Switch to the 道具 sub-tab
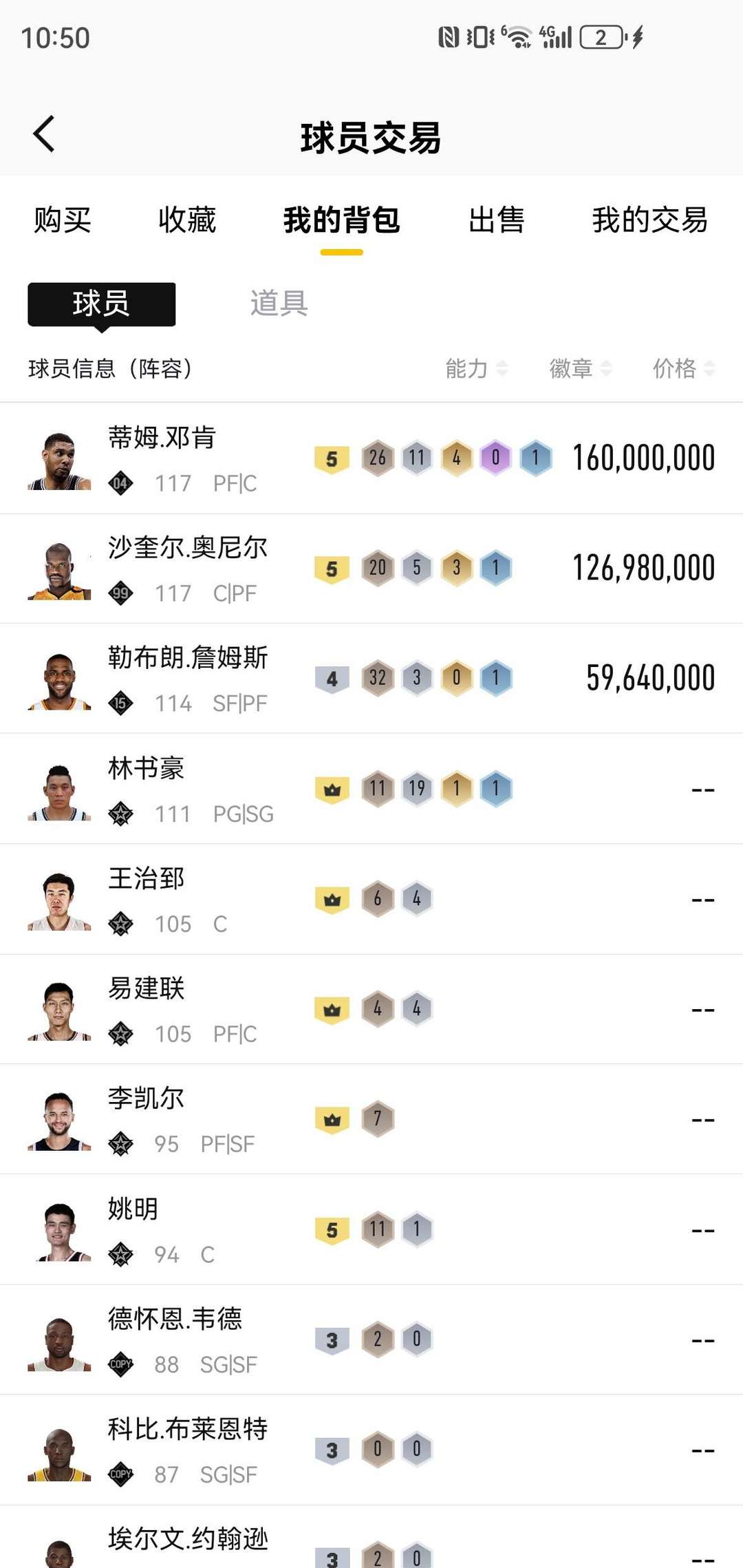This screenshot has width=743, height=1568. [279, 304]
